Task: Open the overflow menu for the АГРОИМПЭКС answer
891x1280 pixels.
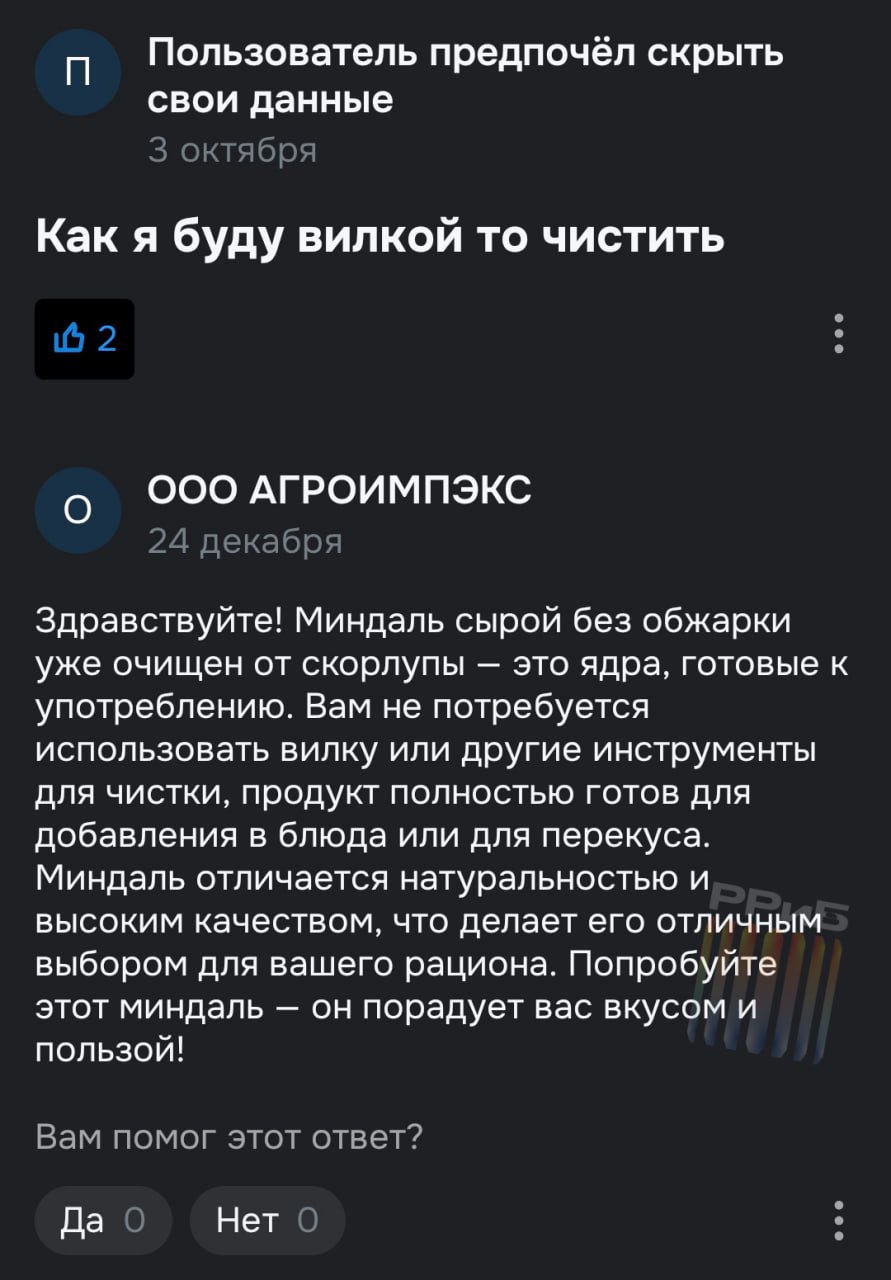Action: tap(839, 1220)
